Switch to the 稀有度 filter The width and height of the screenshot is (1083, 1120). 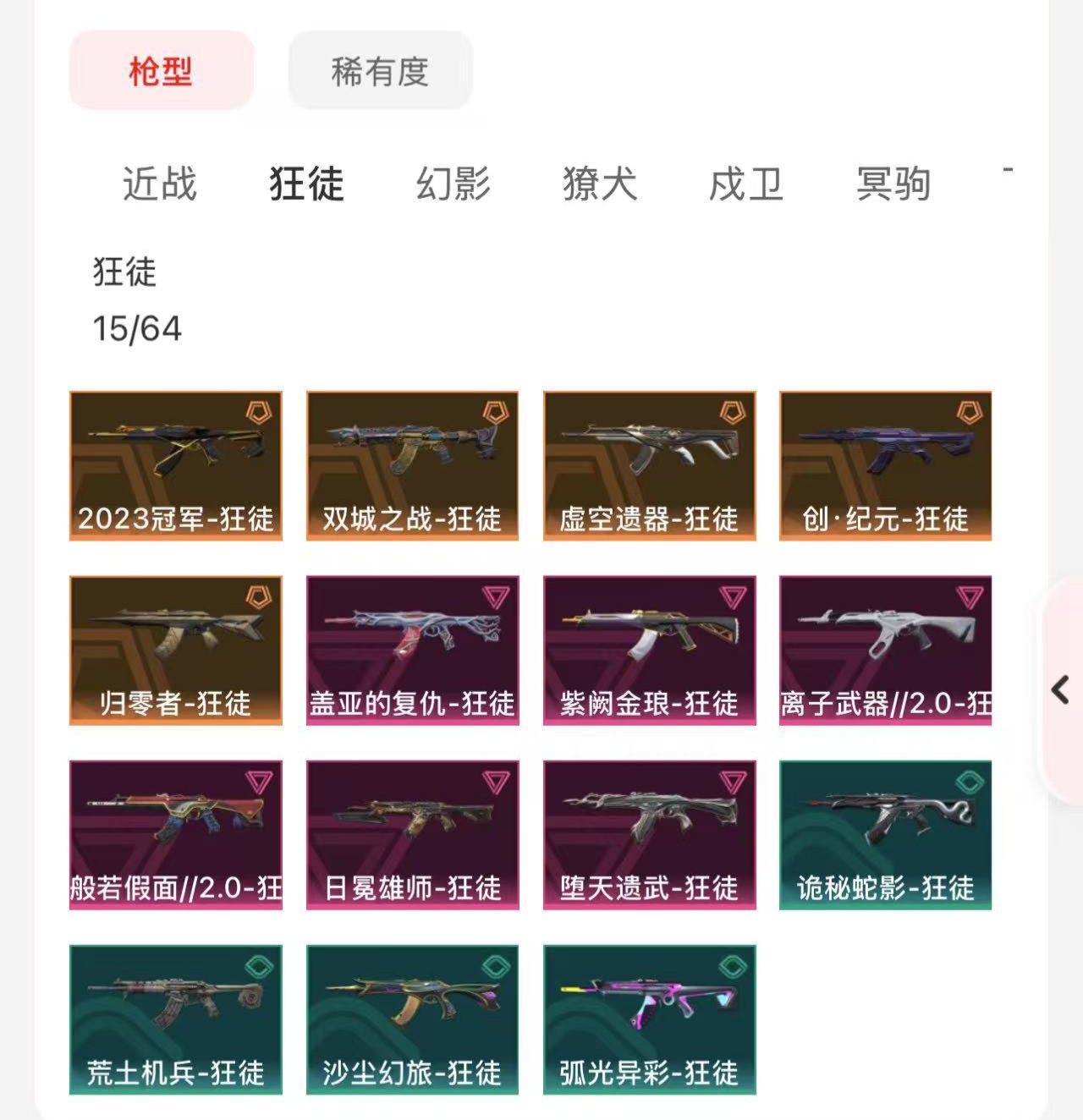coord(380,71)
